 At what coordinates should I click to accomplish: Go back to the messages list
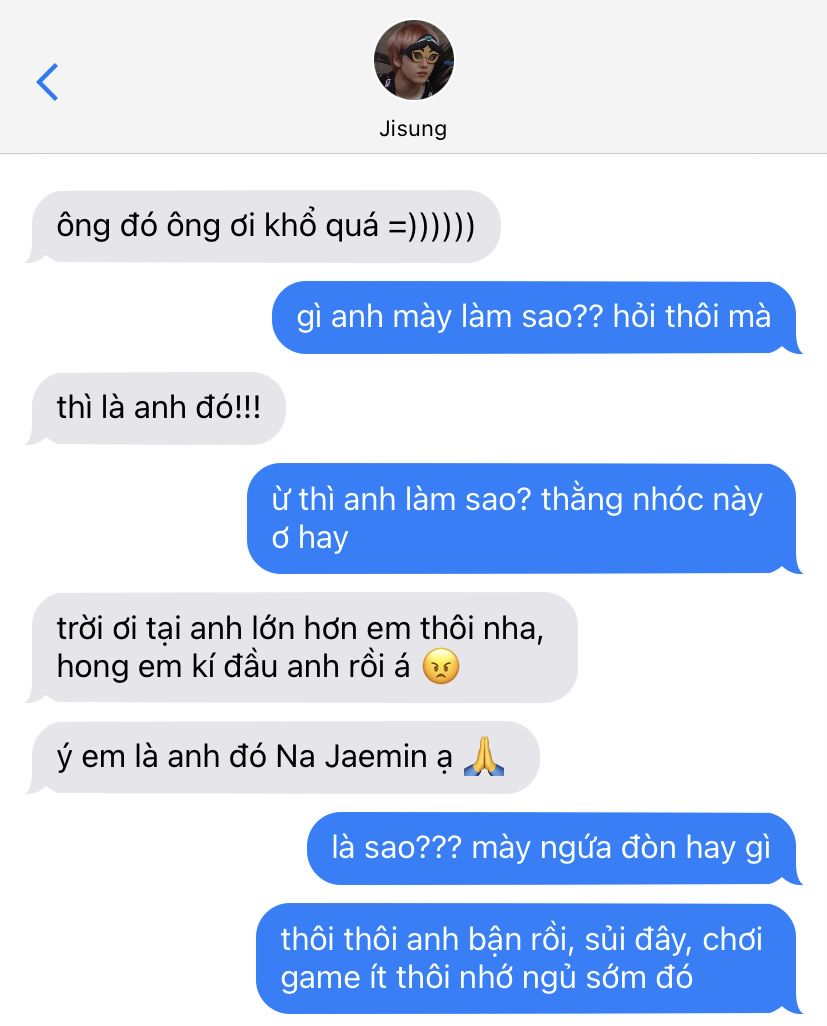[x=47, y=82]
